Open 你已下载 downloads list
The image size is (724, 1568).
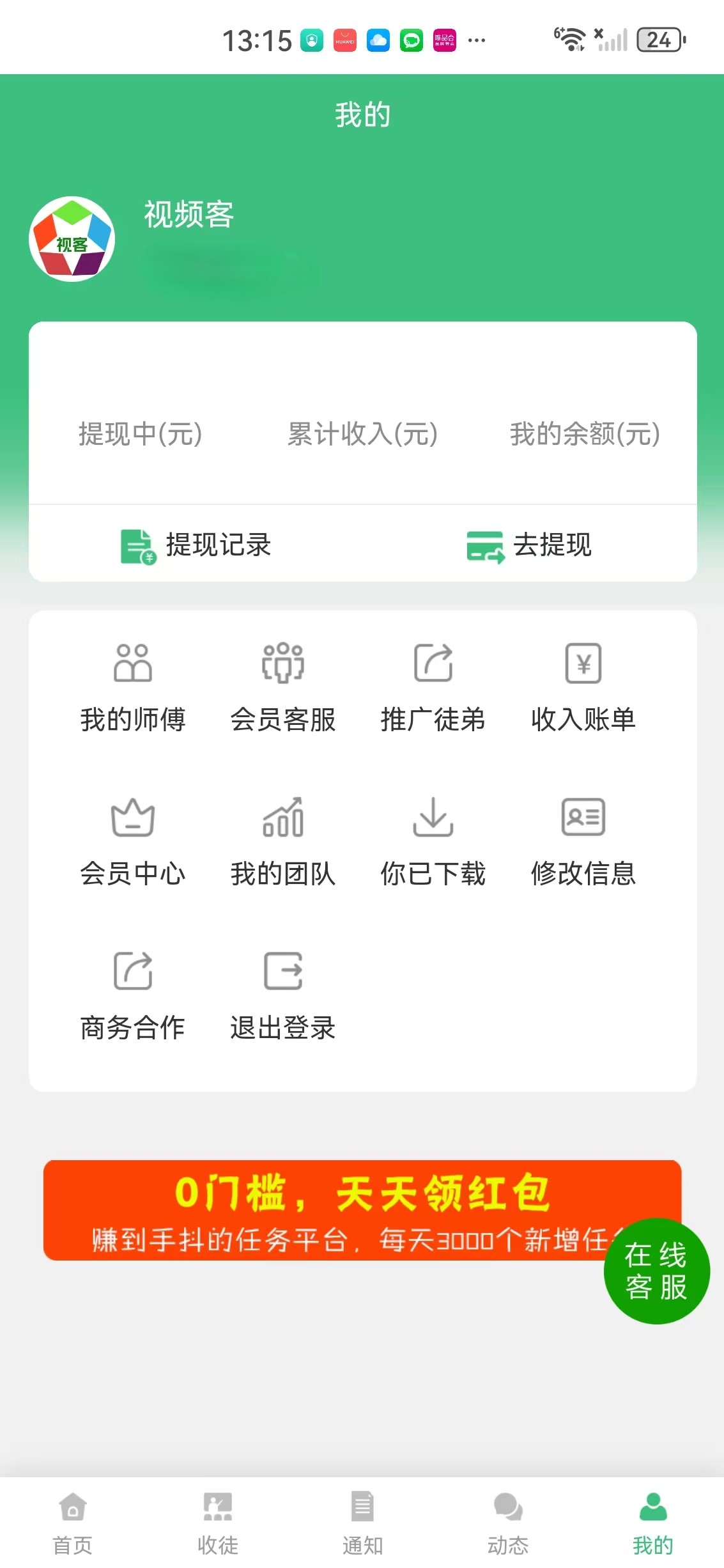[x=433, y=844]
